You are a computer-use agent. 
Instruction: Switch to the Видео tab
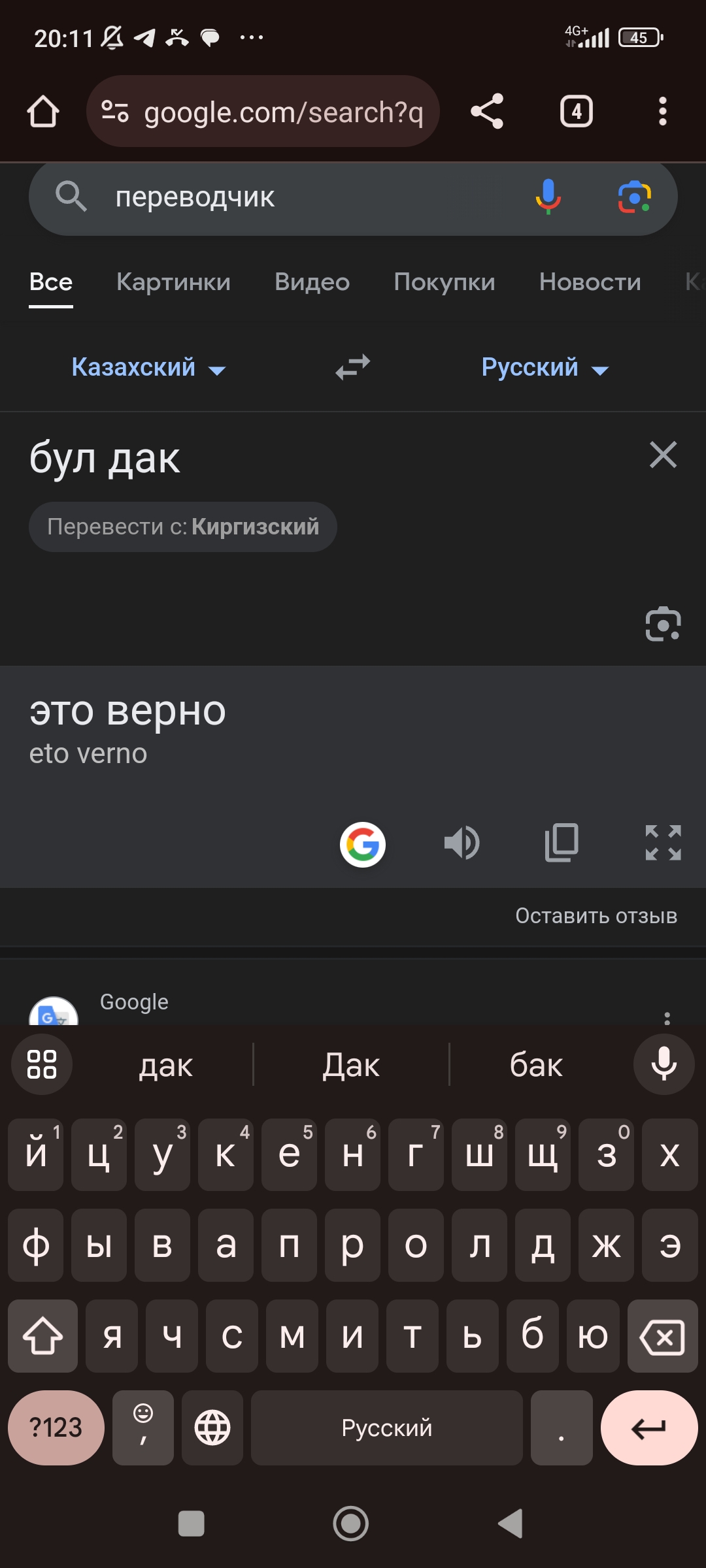tap(312, 282)
